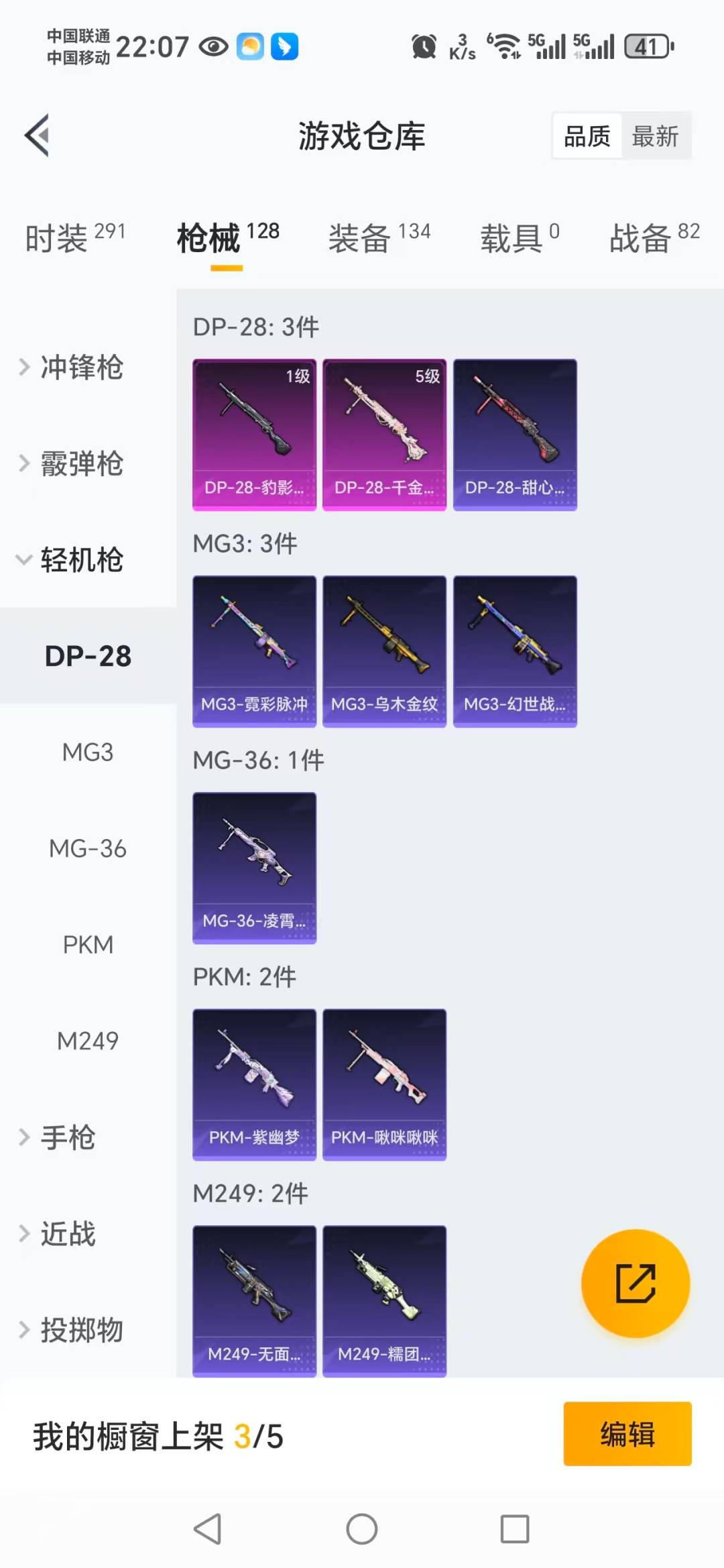This screenshot has height=1568, width=724.
Task: Select PKM in the sidebar
Action: pyautogui.click(x=88, y=945)
